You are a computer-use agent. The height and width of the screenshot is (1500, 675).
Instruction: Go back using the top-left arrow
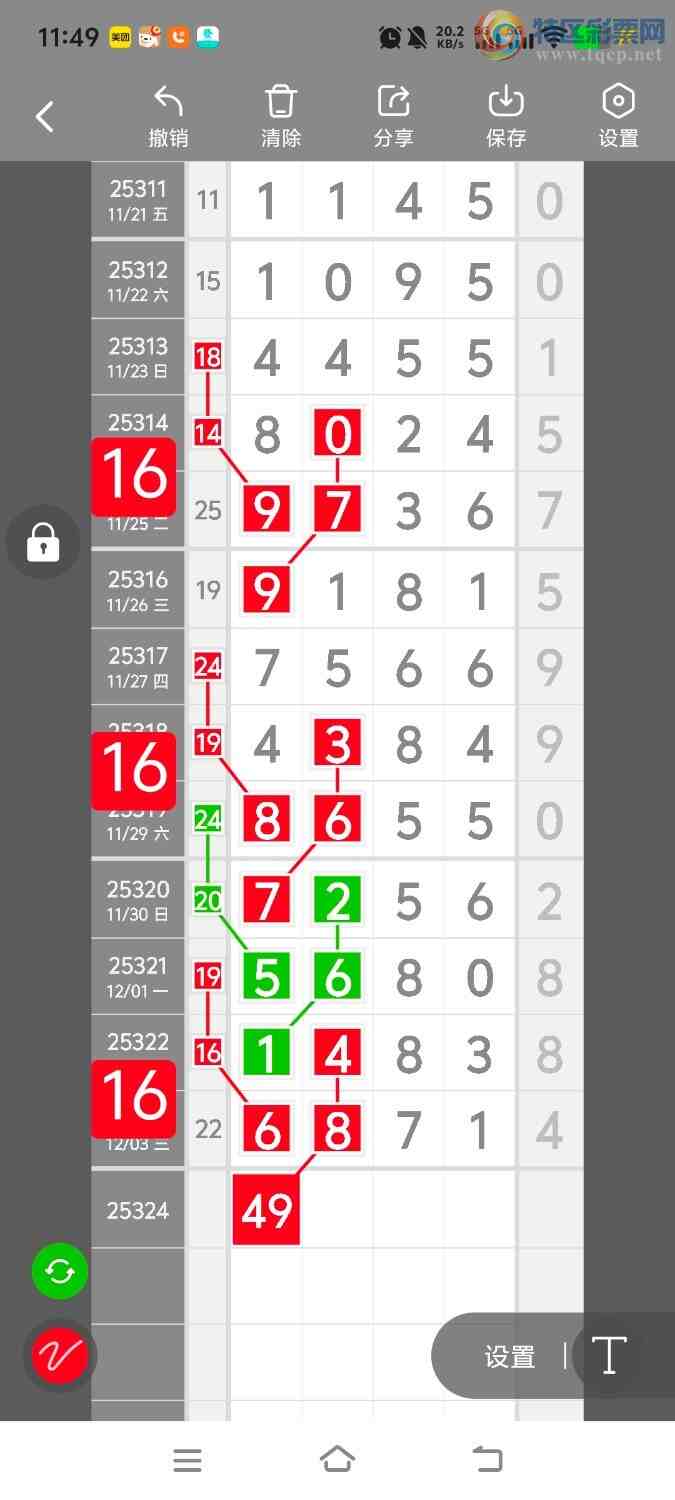44,117
